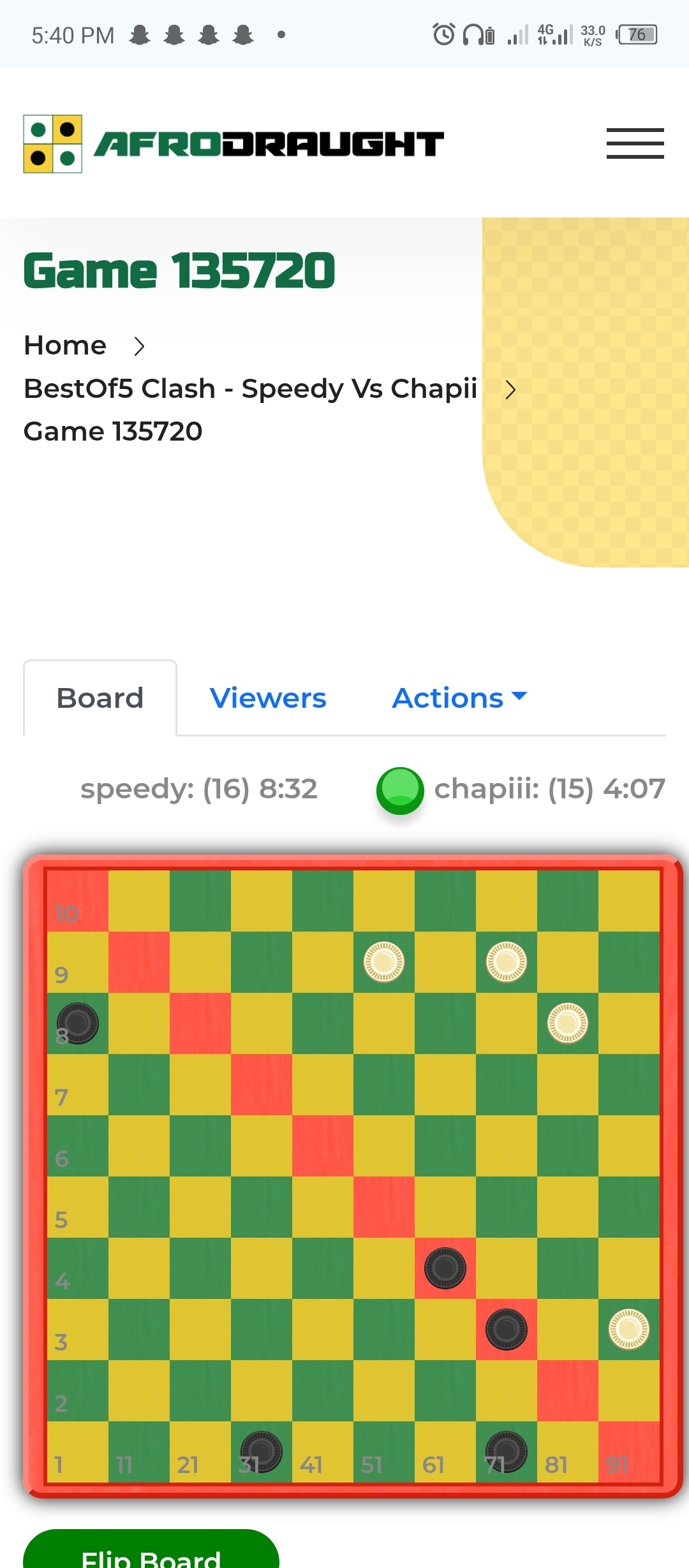Select the black piece on row 8

[x=78, y=1023]
